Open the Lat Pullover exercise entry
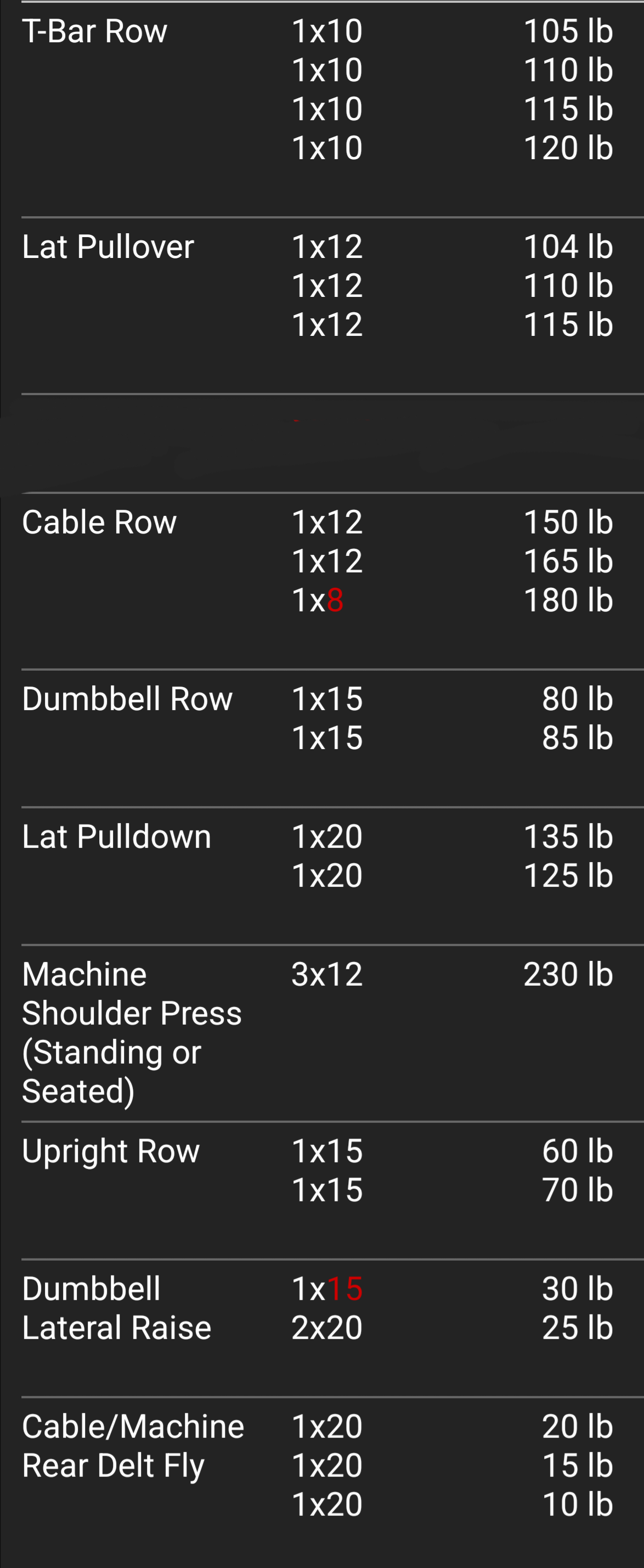Screen dimensions: 644x1568 pyautogui.click(x=108, y=246)
